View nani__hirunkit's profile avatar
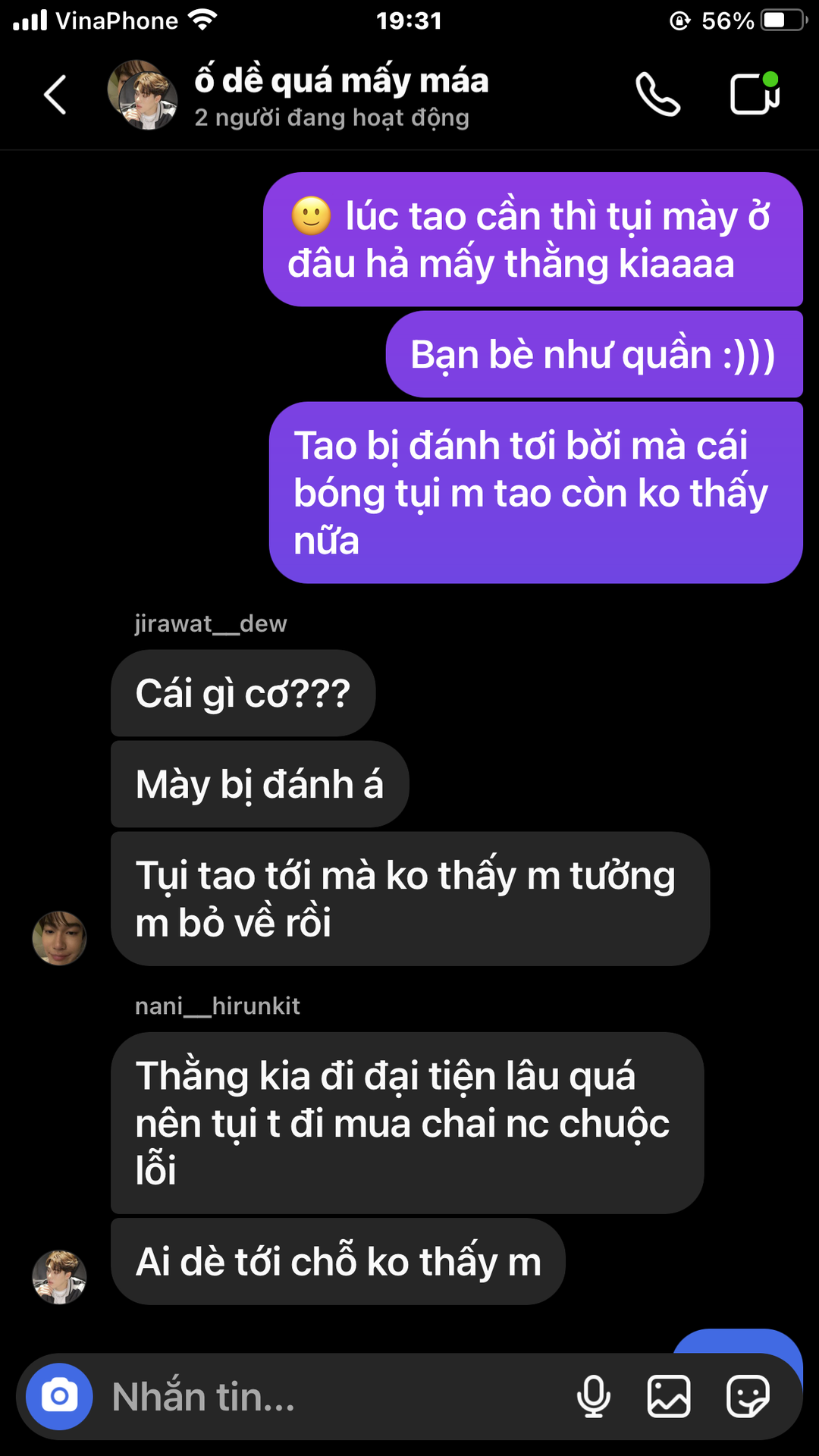The height and width of the screenshot is (1456, 819). pyautogui.click(x=59, y=1277)
